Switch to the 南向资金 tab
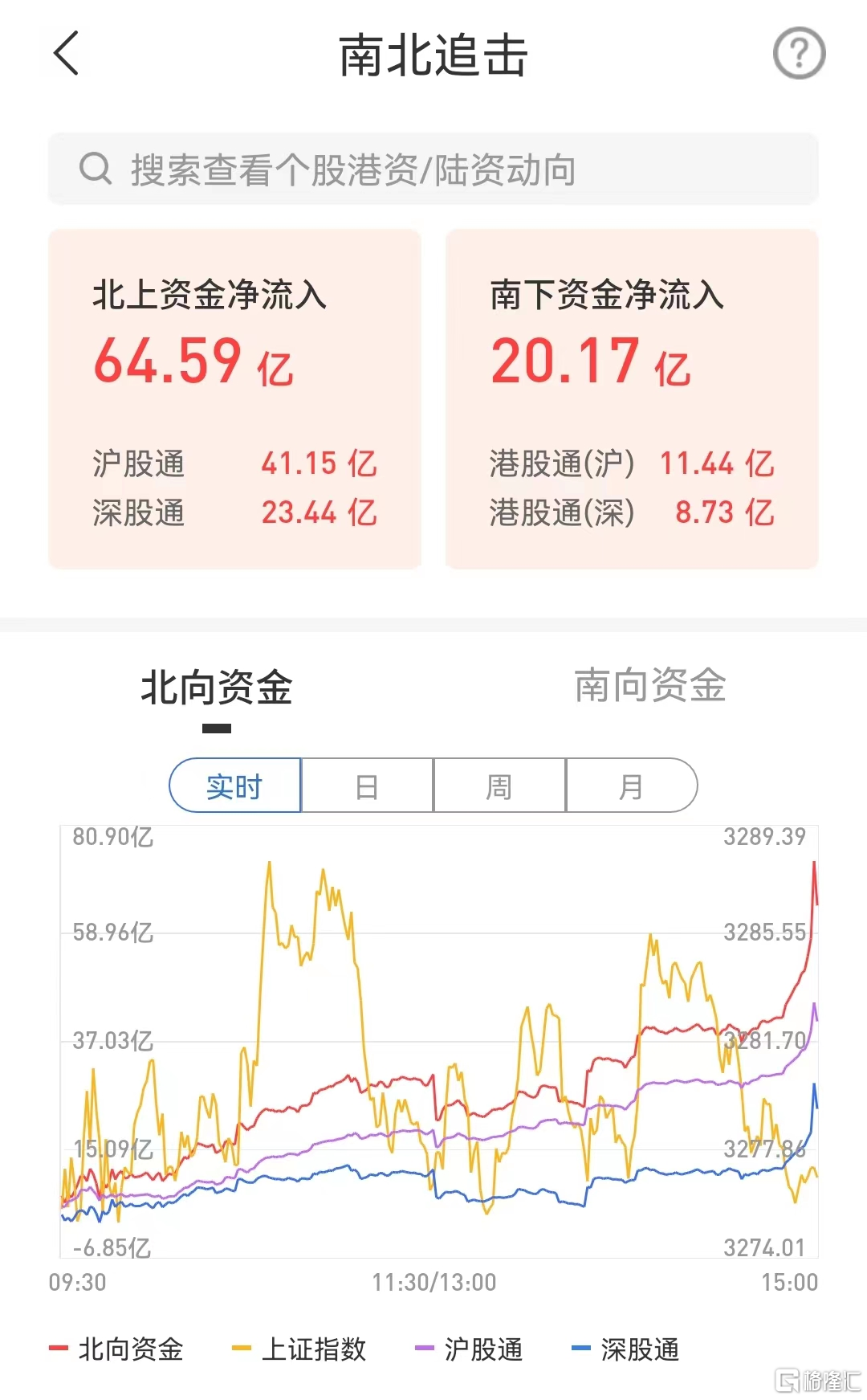The image size is (867, 1400). 650,686
